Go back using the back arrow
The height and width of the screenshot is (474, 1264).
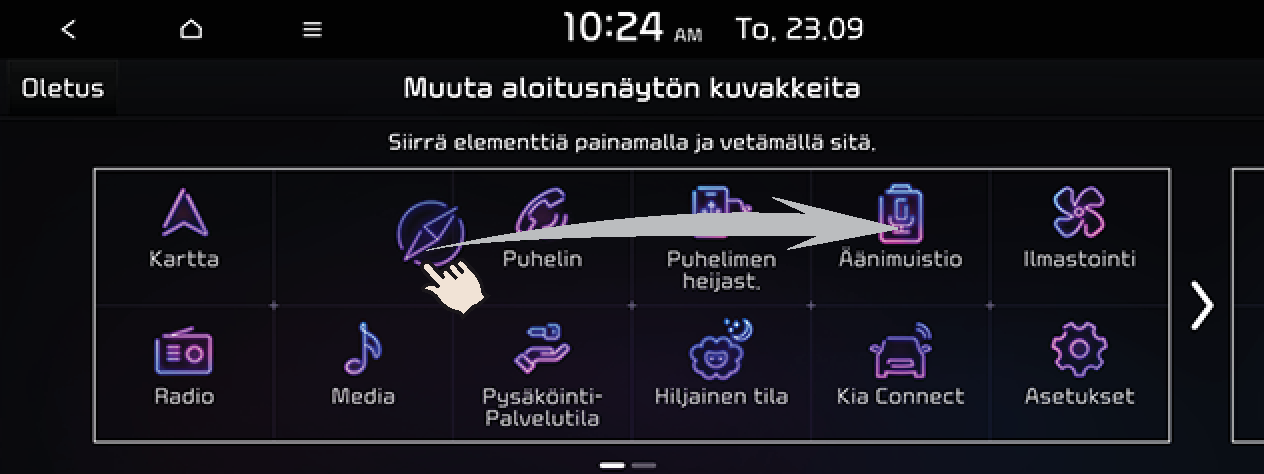pyautogui.click(x=68, y=30)
